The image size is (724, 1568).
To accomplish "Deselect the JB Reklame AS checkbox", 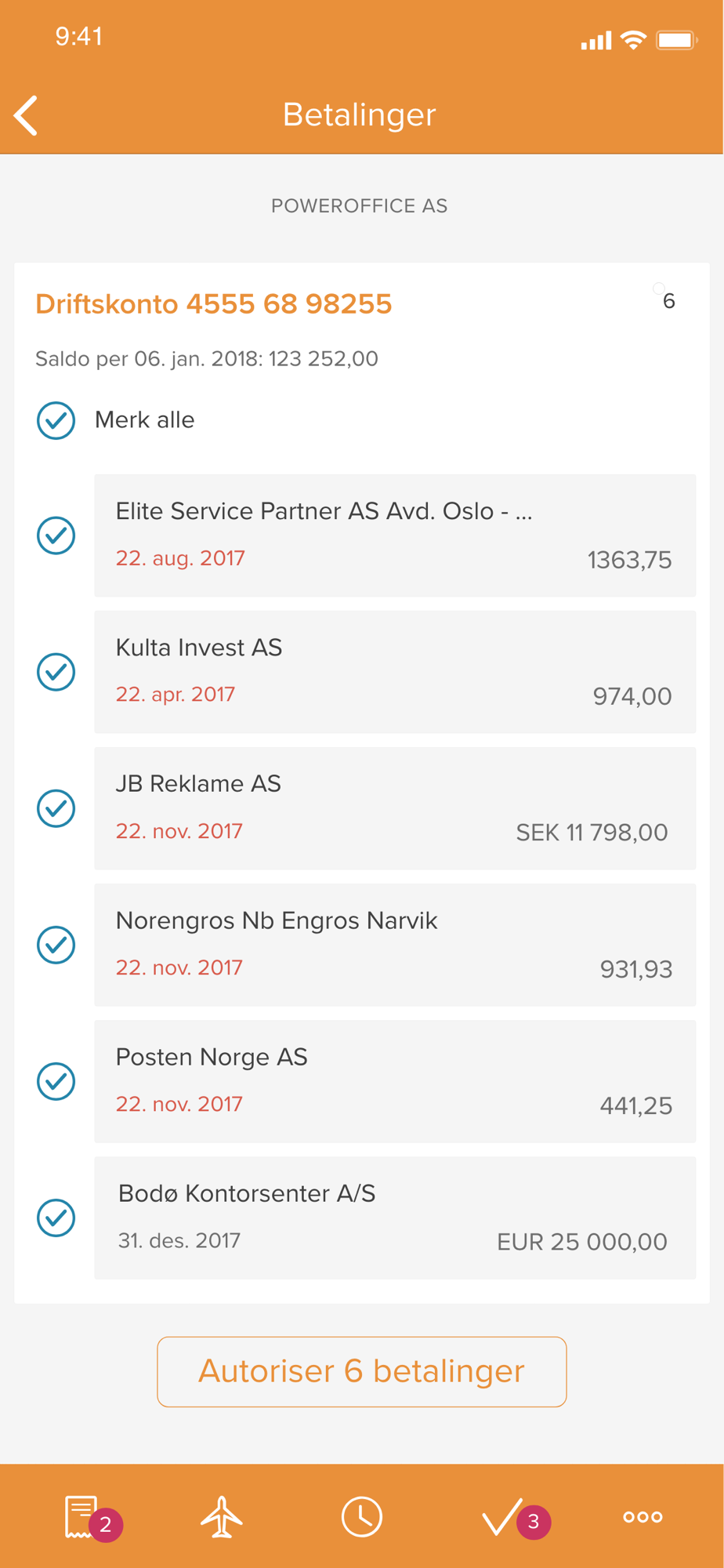I will (56, 808).
